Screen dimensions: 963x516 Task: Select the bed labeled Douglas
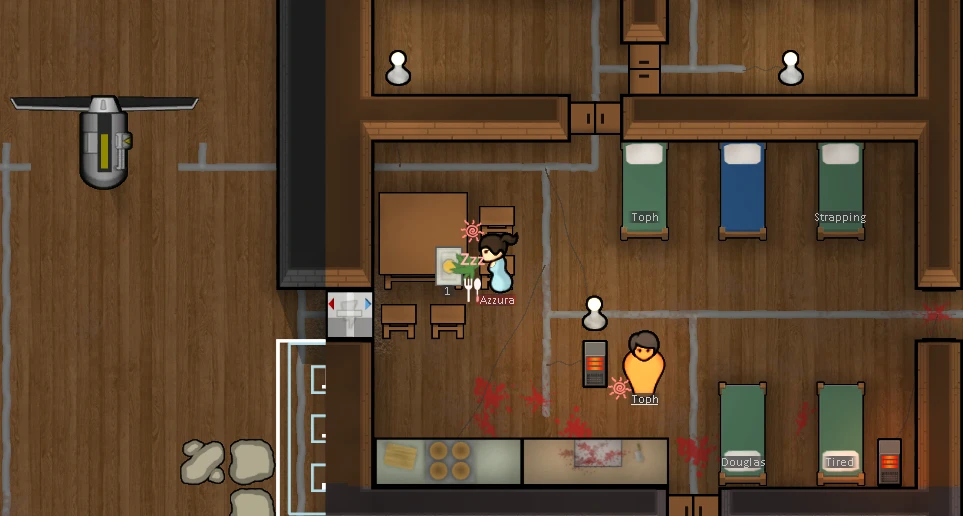(x=743, y=434)
